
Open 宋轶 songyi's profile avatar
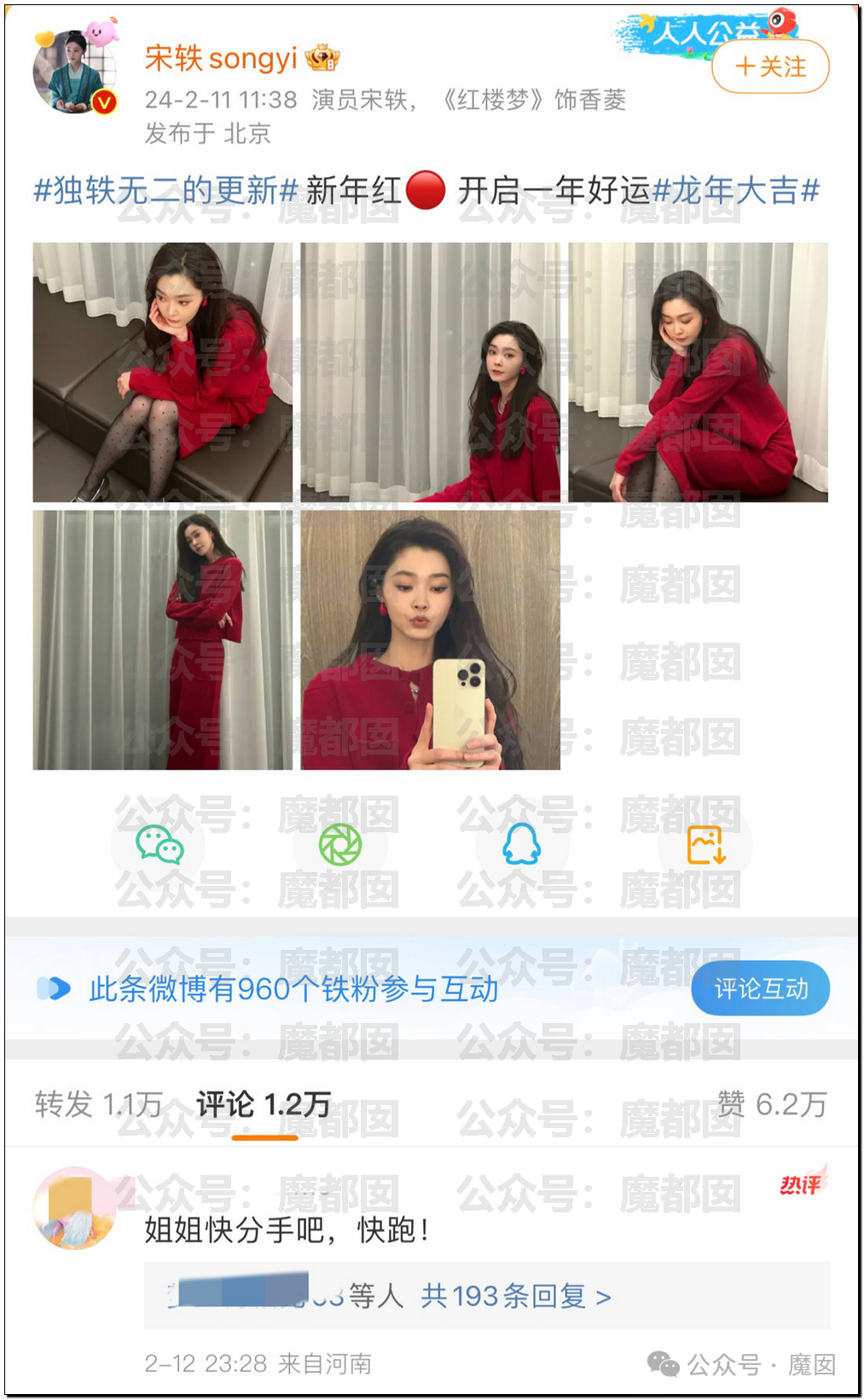pyautogui.click(x=73, y=73)
